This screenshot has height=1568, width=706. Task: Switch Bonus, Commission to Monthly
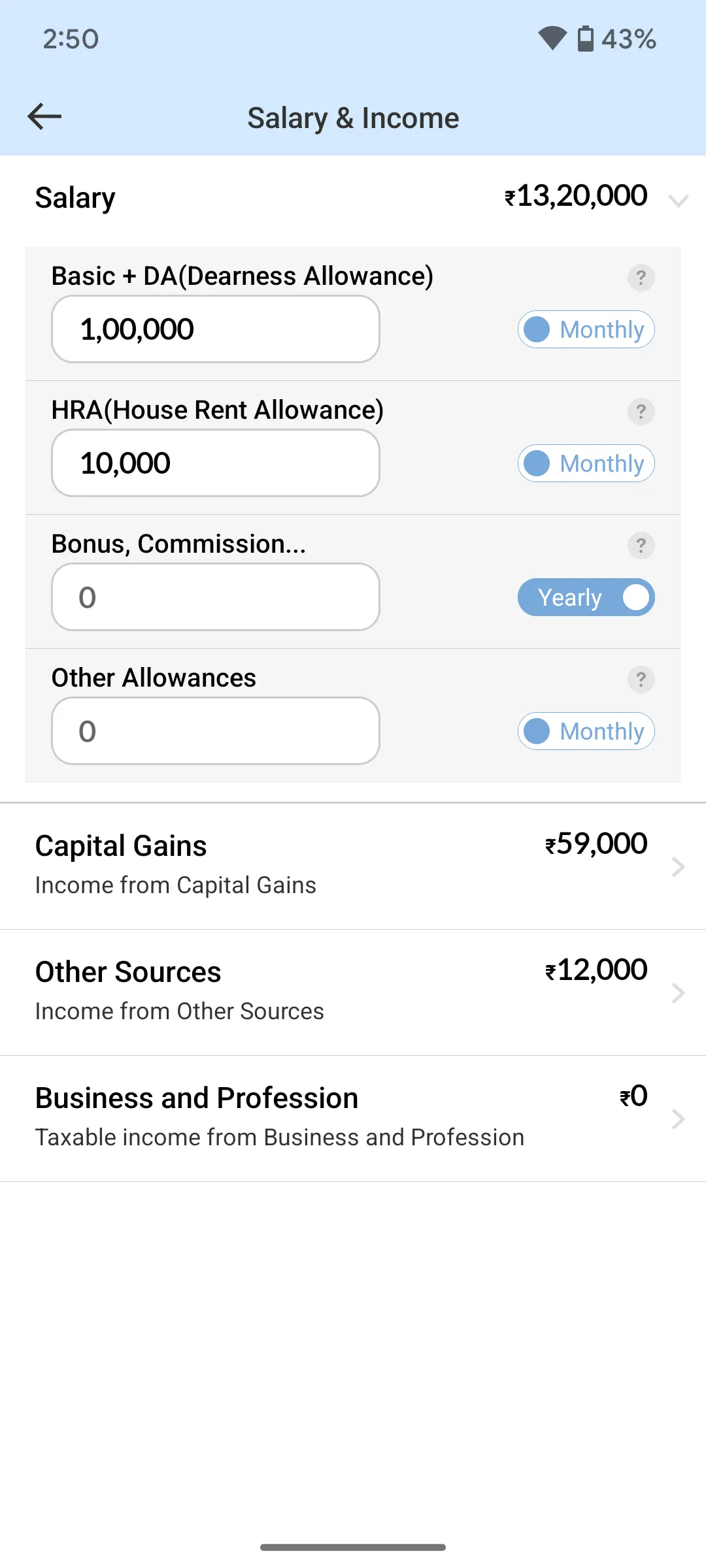click(x=586, y=596)
